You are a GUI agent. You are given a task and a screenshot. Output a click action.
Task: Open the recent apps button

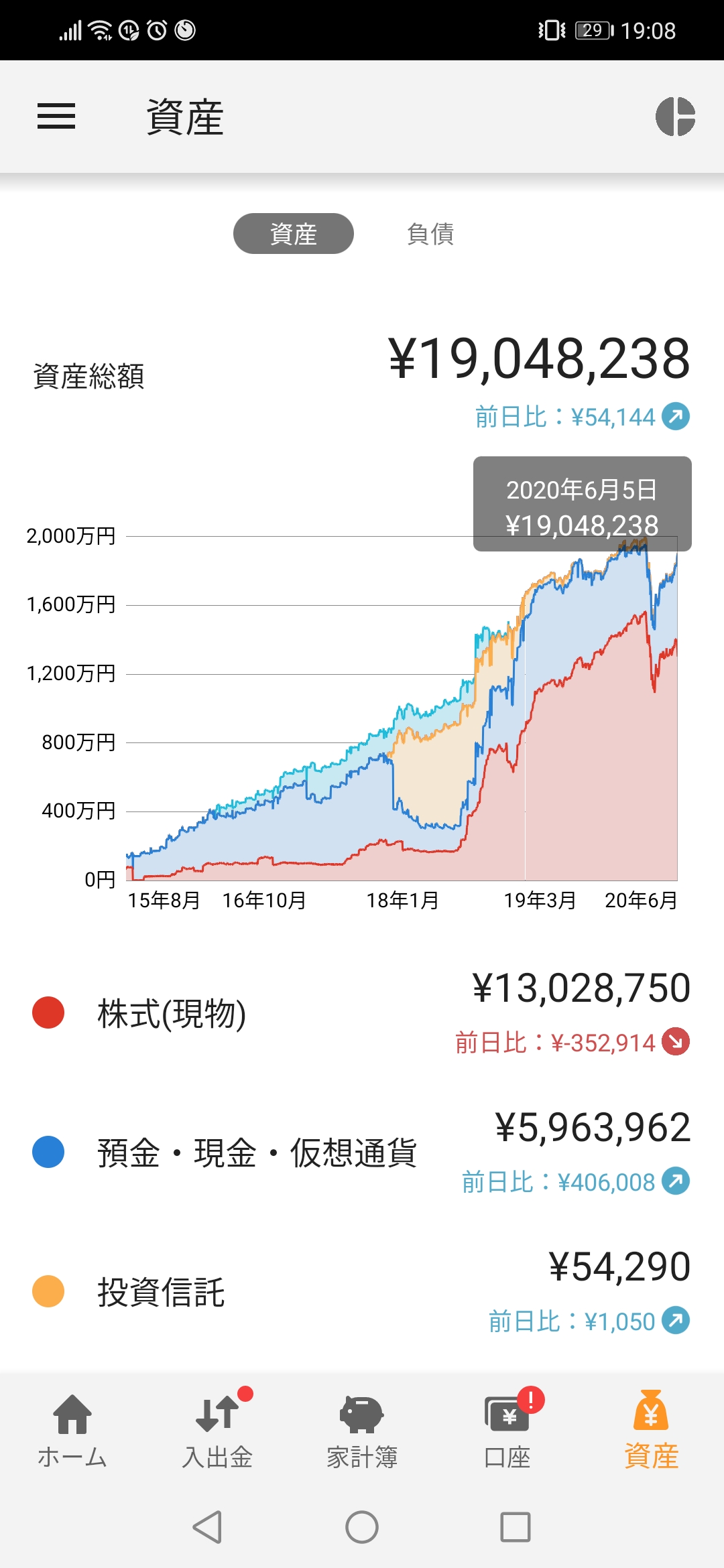(x=516, y=1527)
